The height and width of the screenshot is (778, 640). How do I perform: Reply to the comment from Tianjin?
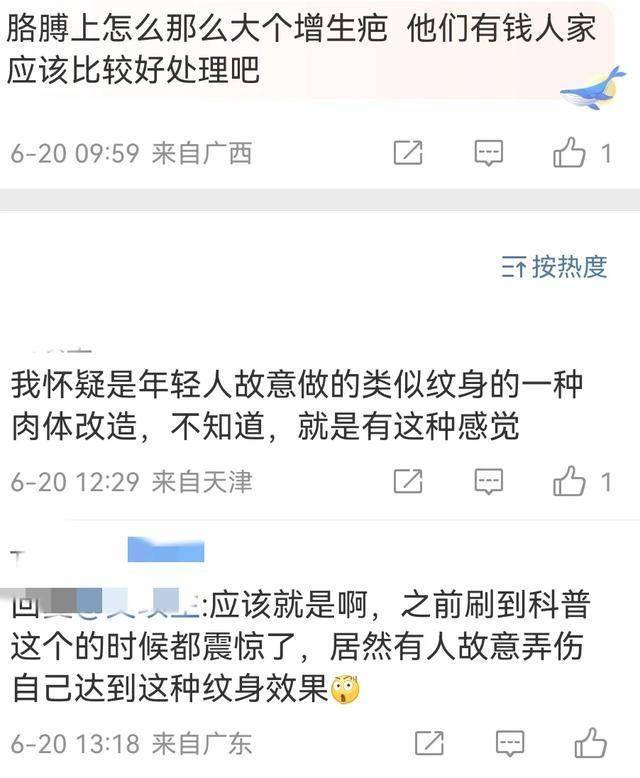click(x=488, y=481)
